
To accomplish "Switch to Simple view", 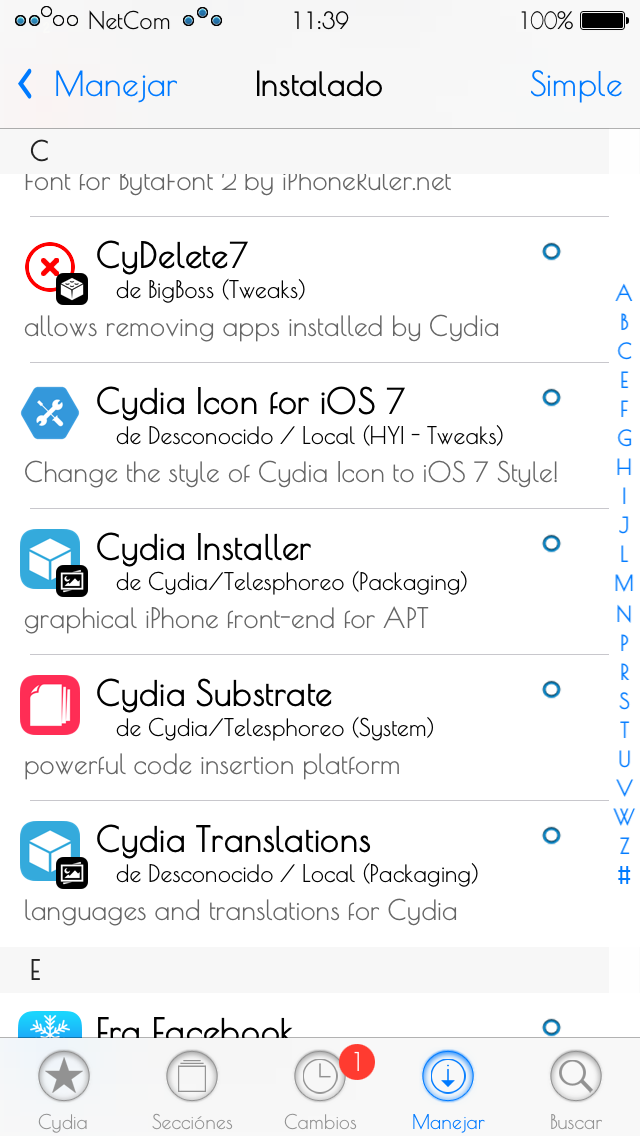I will point(575,85).
